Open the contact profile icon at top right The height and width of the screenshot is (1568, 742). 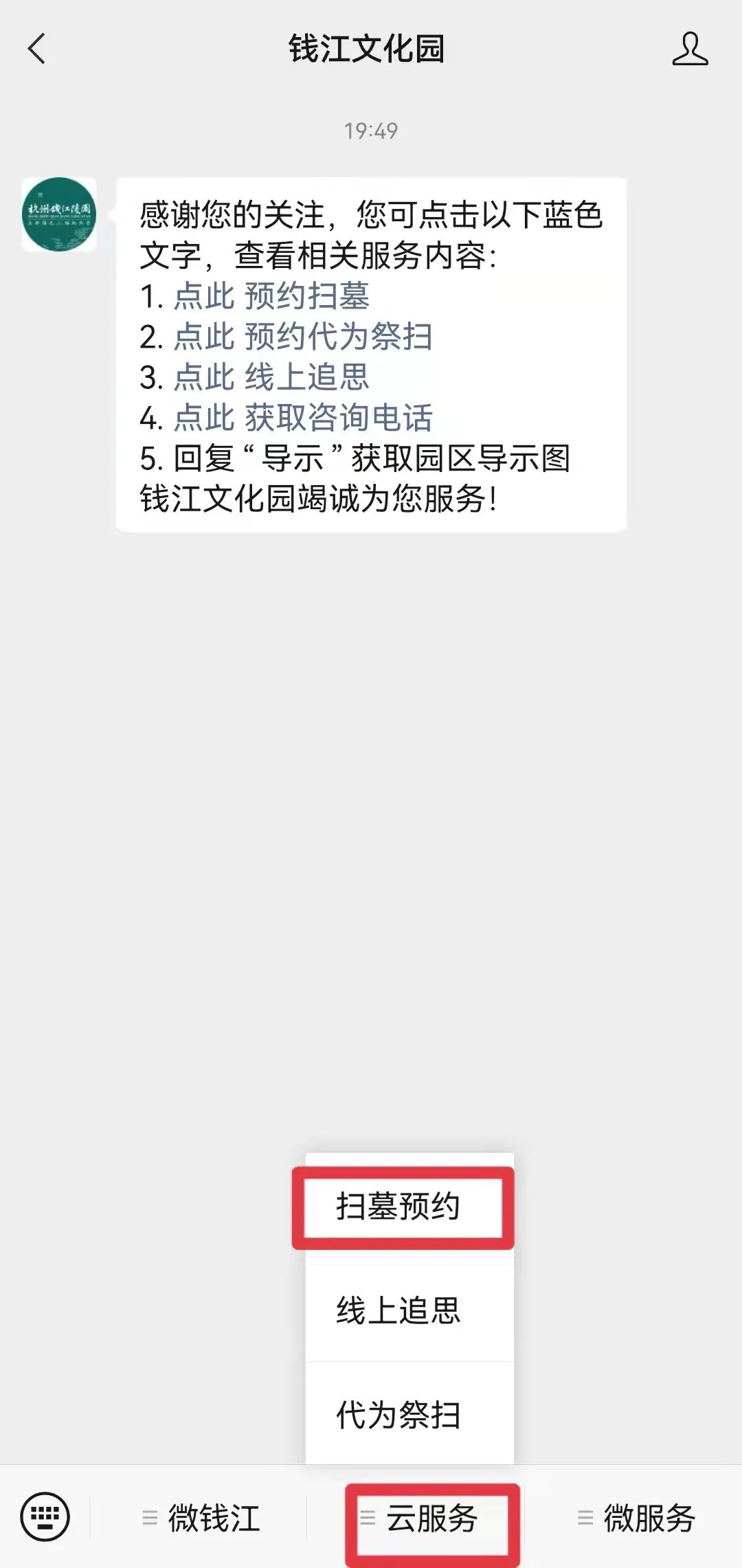tap(690, 49)
